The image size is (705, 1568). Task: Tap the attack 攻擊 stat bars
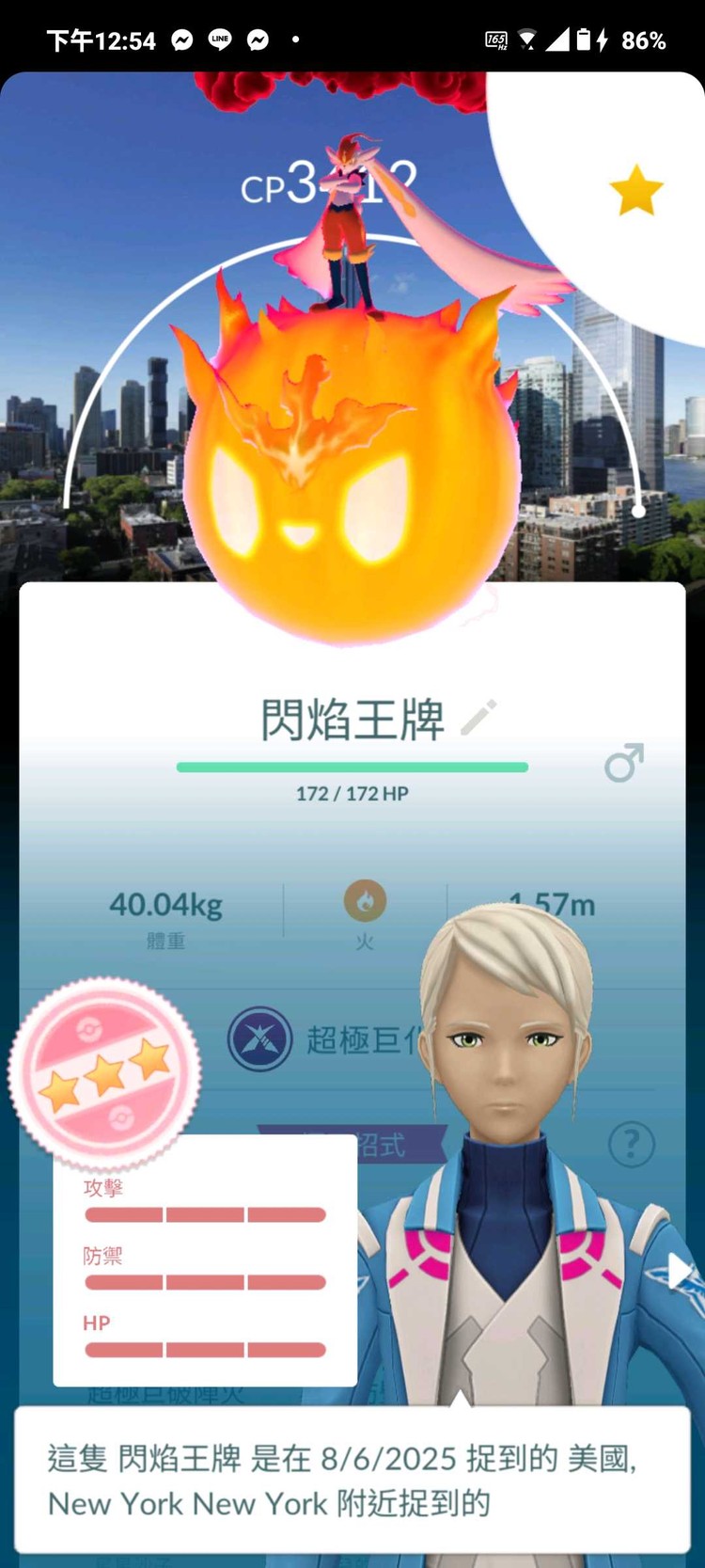[202, 1214]
